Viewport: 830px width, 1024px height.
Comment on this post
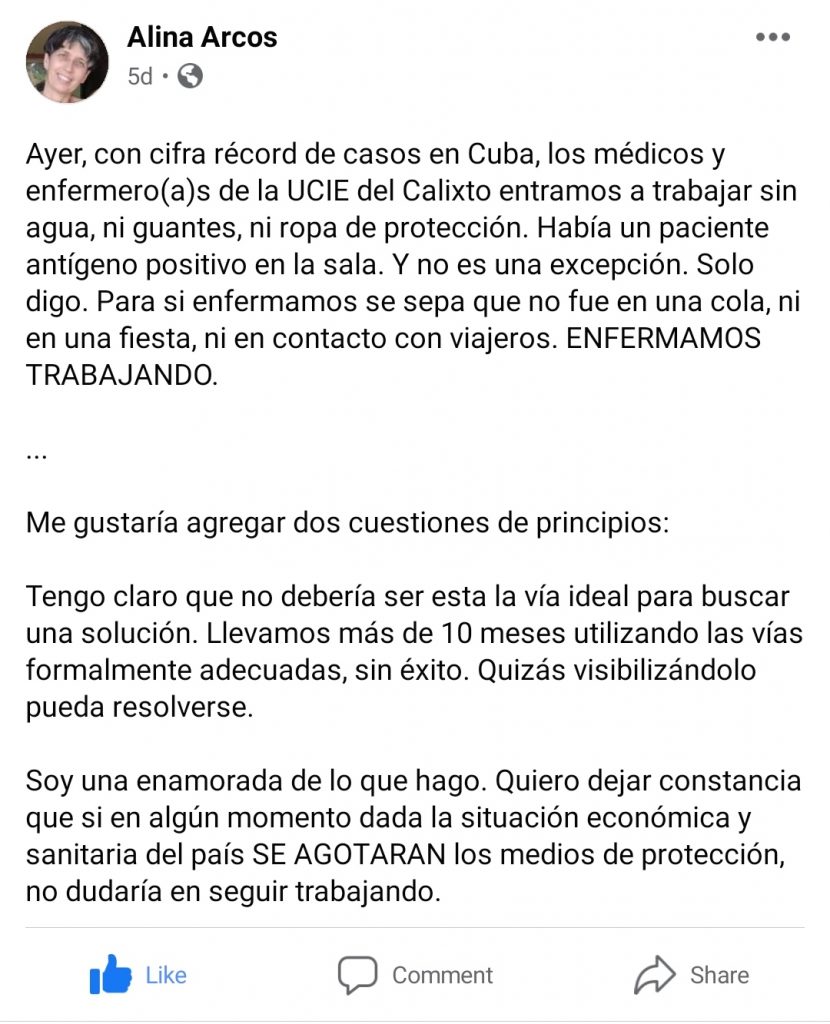(x=415, y=974)
